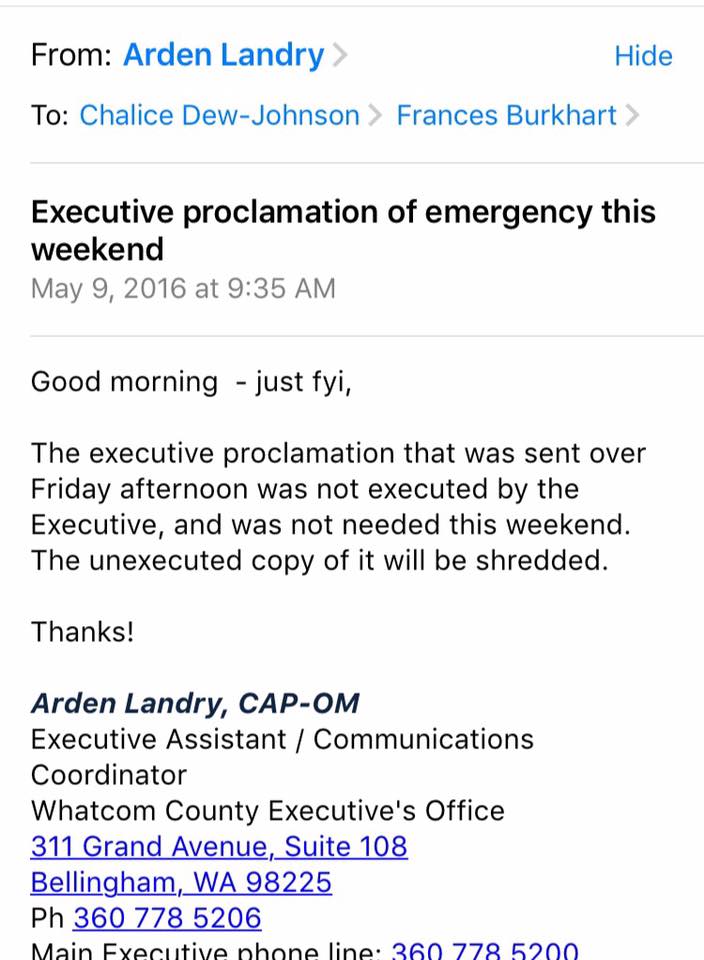This screenshot has width=704, height=960.
Task: Open the 311 Grand Avenue address link
Action: (x=219, y=847)
